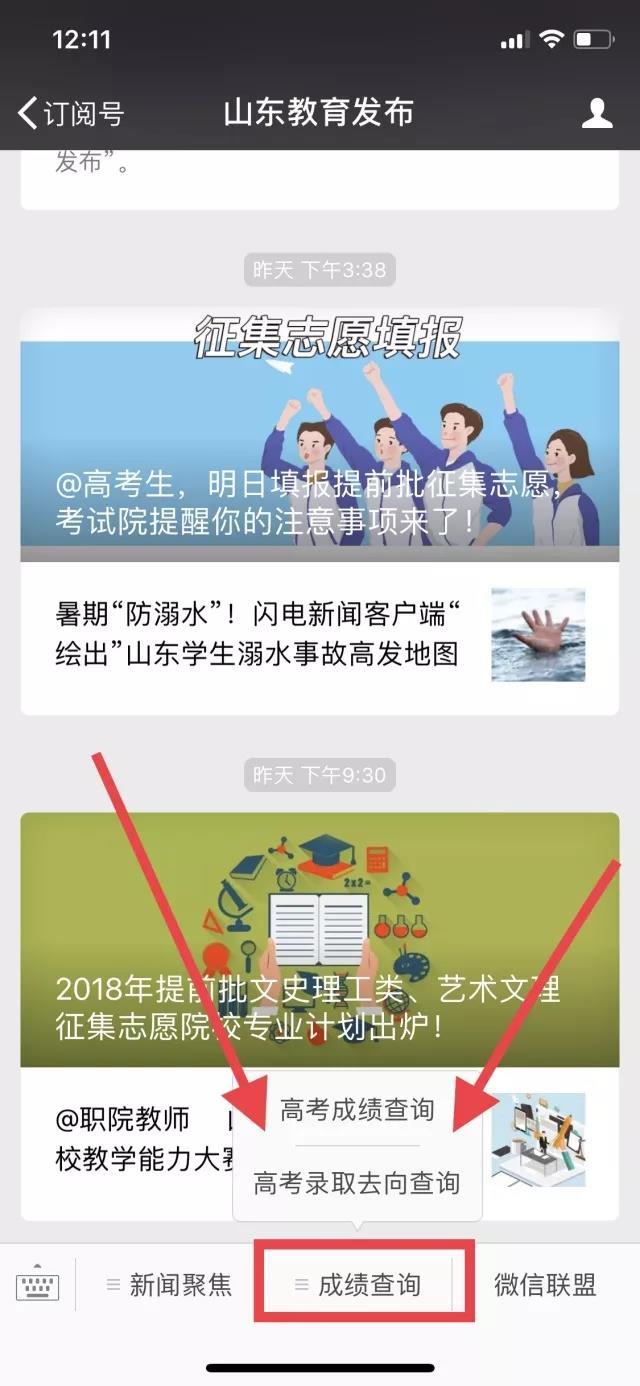Image resolution: width=640 pixels, height=1386 pixels.
Task: Tap the 成绩查询 menu button
Action: tap(362, 1285)
